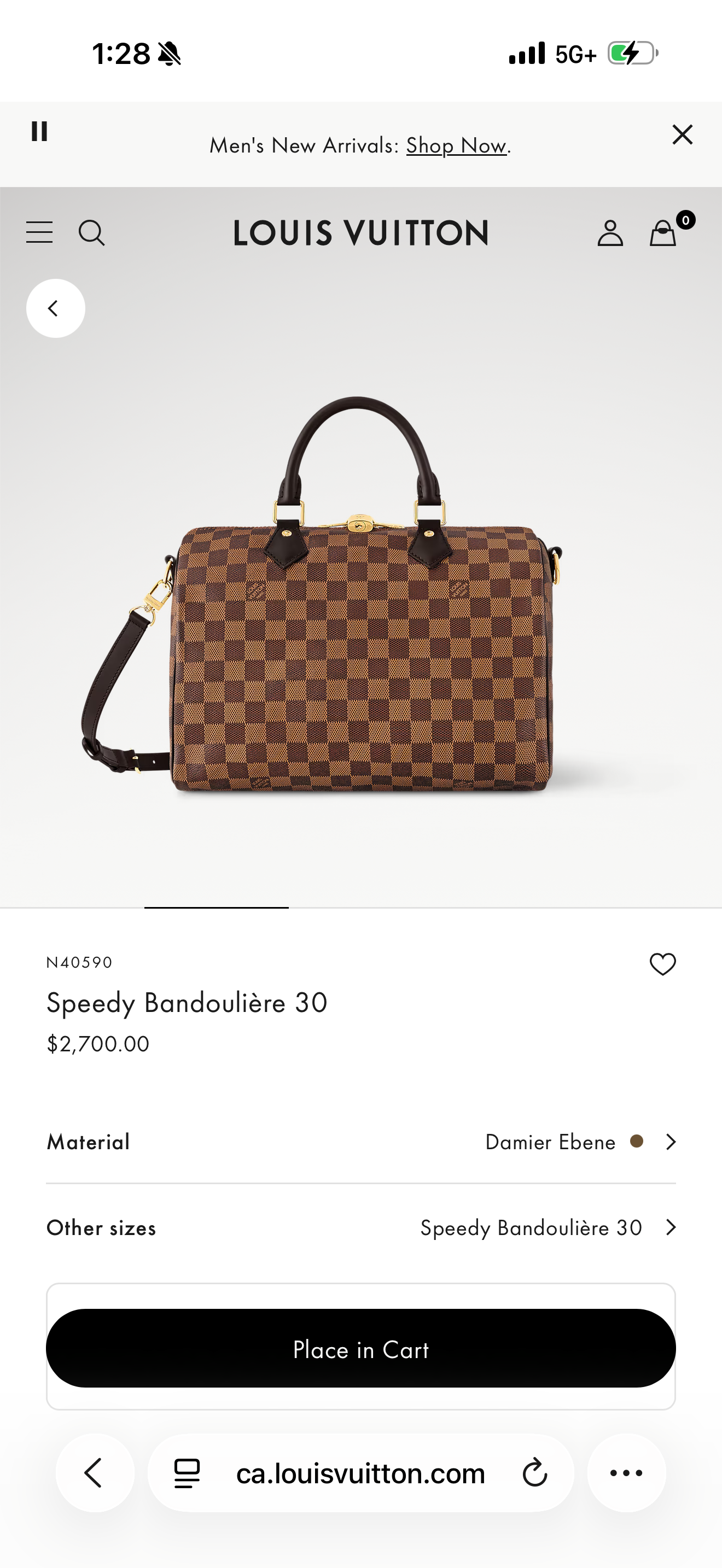Image resolution: width=722 pixels, height=1568 pixels.
Task: Edit the ca.louisvuitton.com address field
Action: pyautogui.click(x=360, y=1473)
